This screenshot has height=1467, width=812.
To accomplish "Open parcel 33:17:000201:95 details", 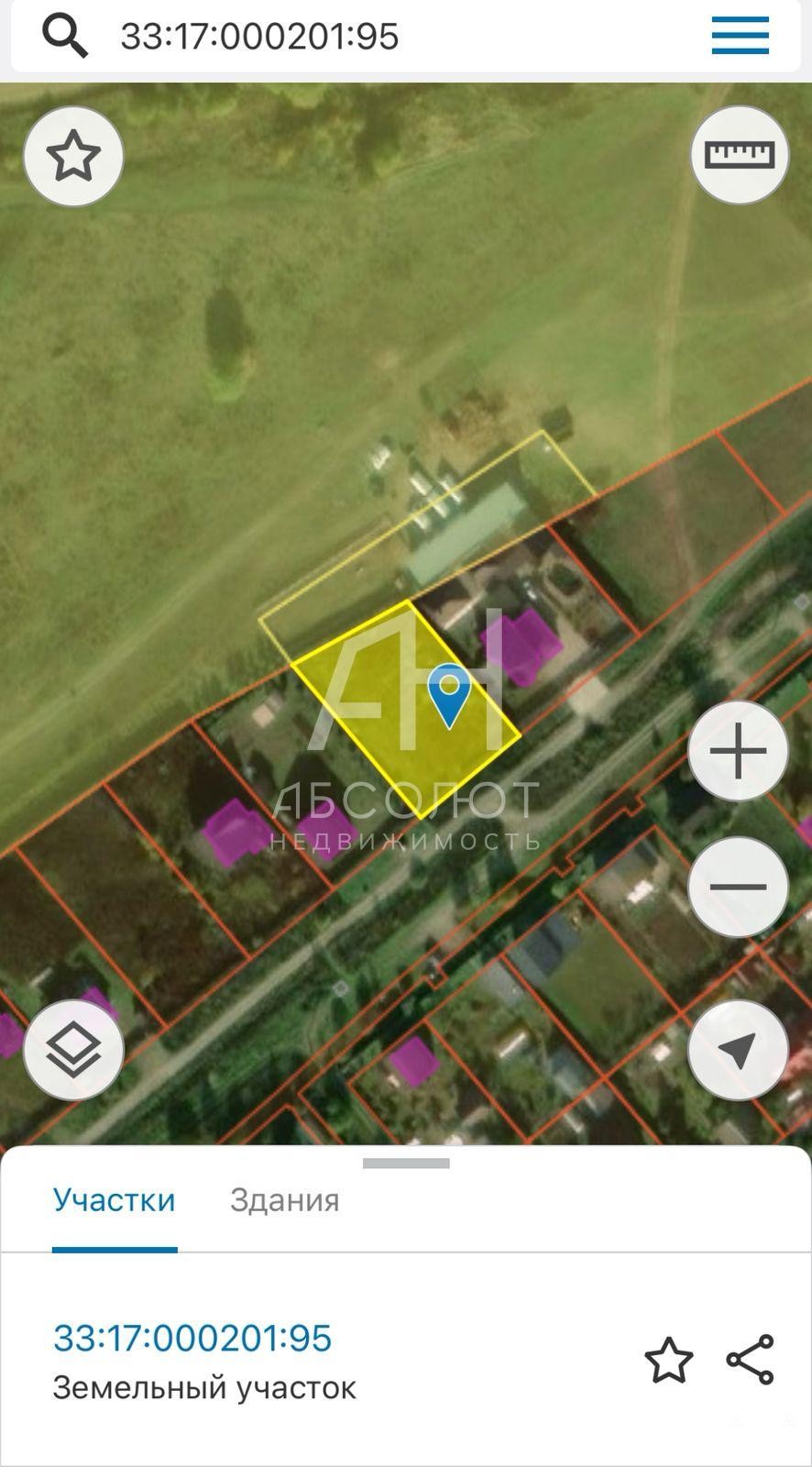I will (192, 1338).
